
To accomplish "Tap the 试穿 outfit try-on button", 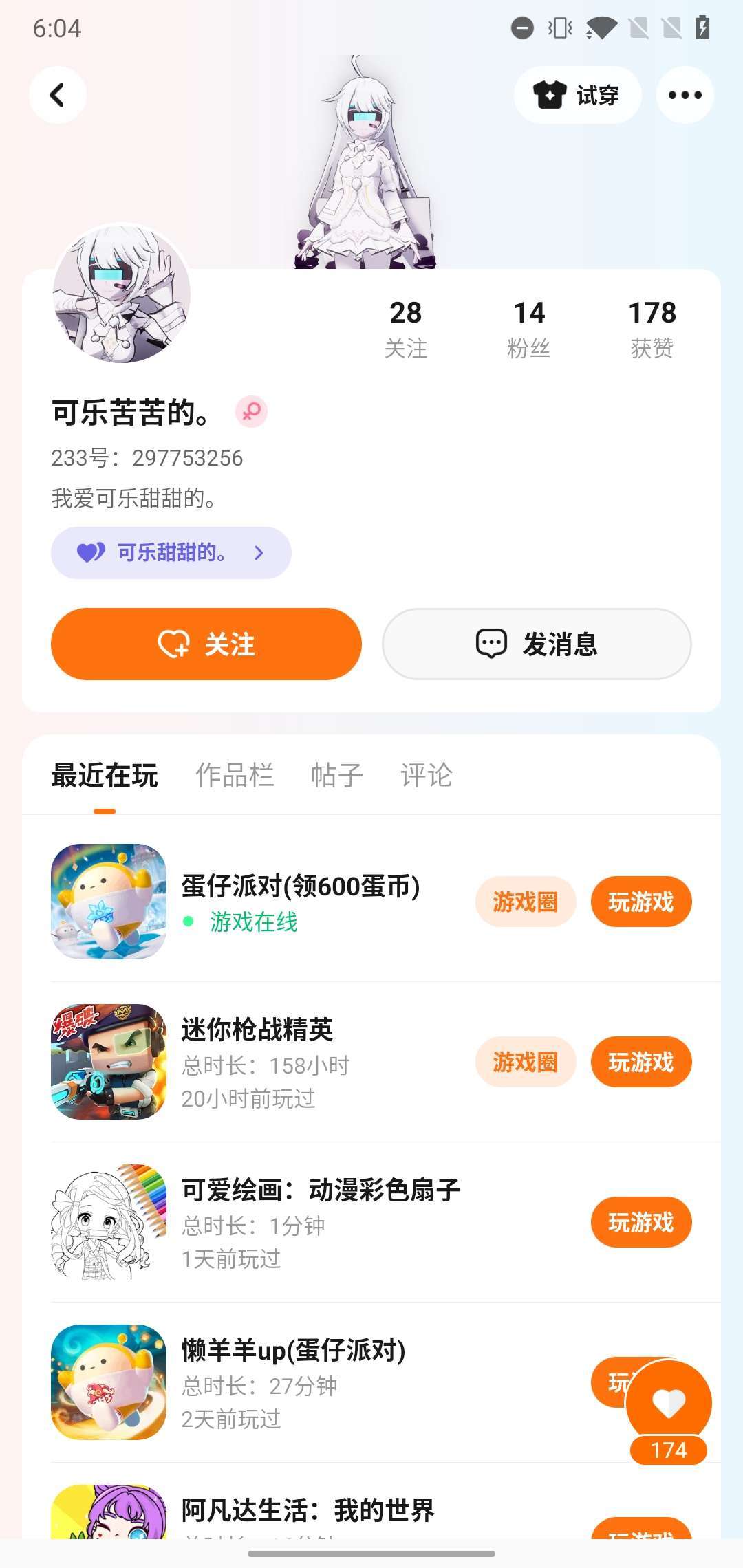I will click(577, 95).
